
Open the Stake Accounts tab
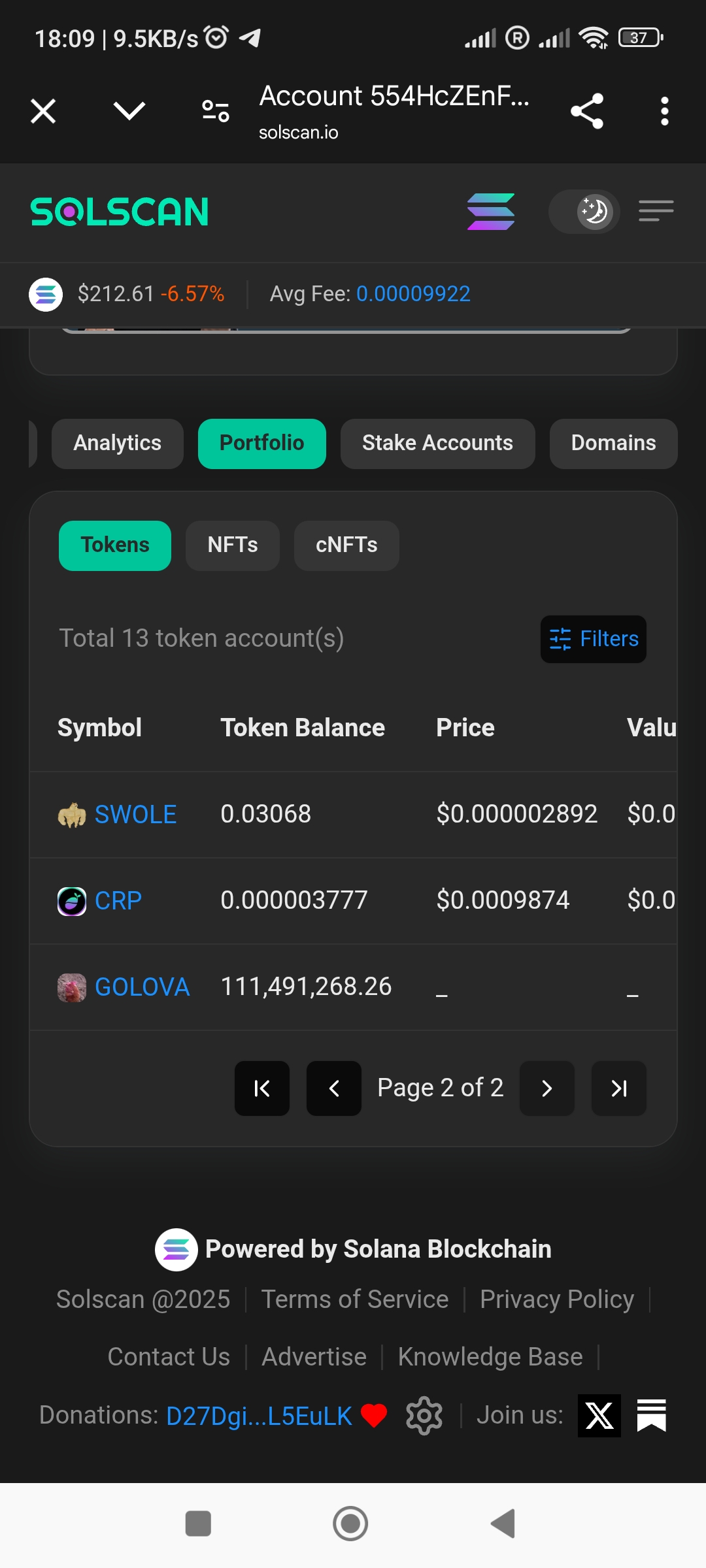pos(437,444)
